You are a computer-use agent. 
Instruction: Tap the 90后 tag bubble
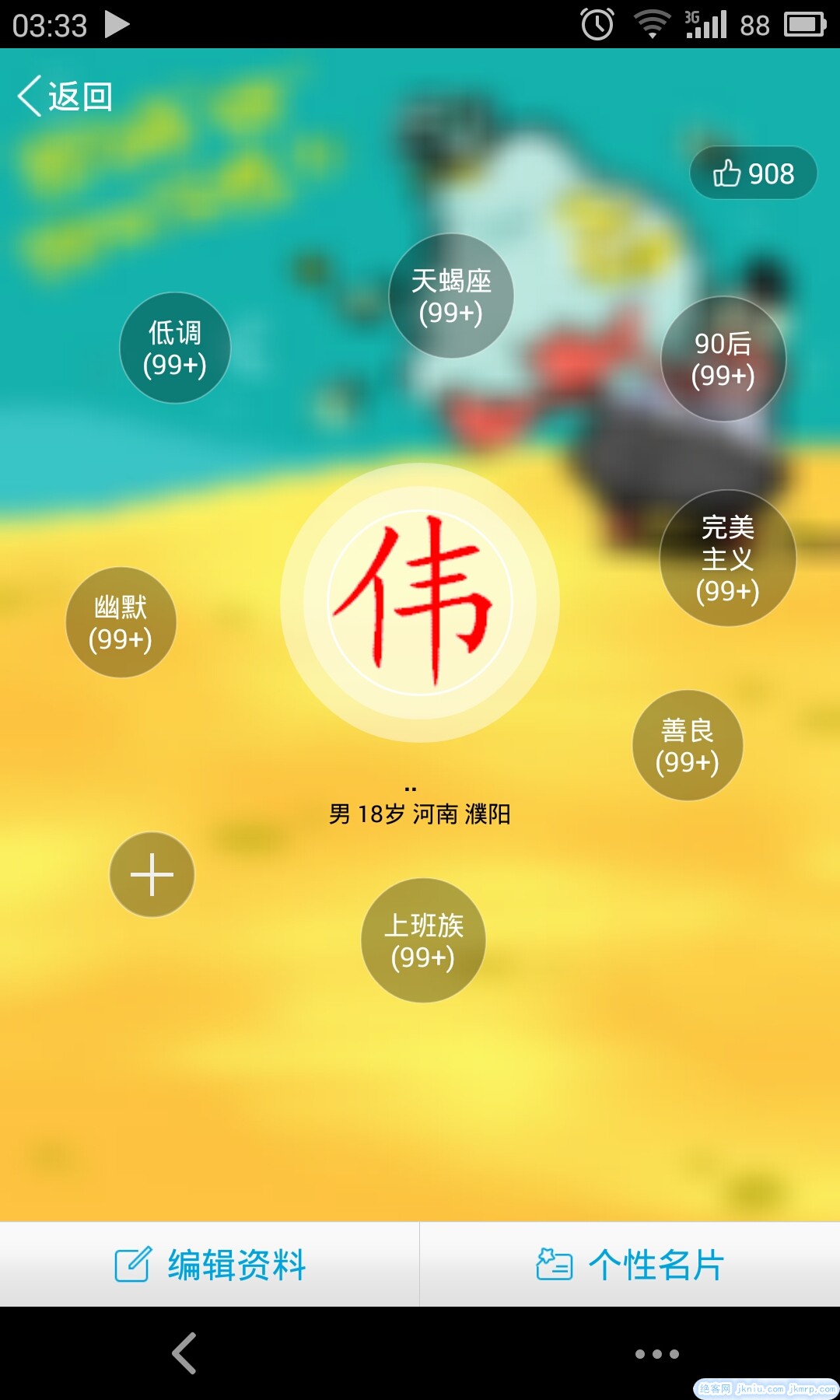pos(723,359)
